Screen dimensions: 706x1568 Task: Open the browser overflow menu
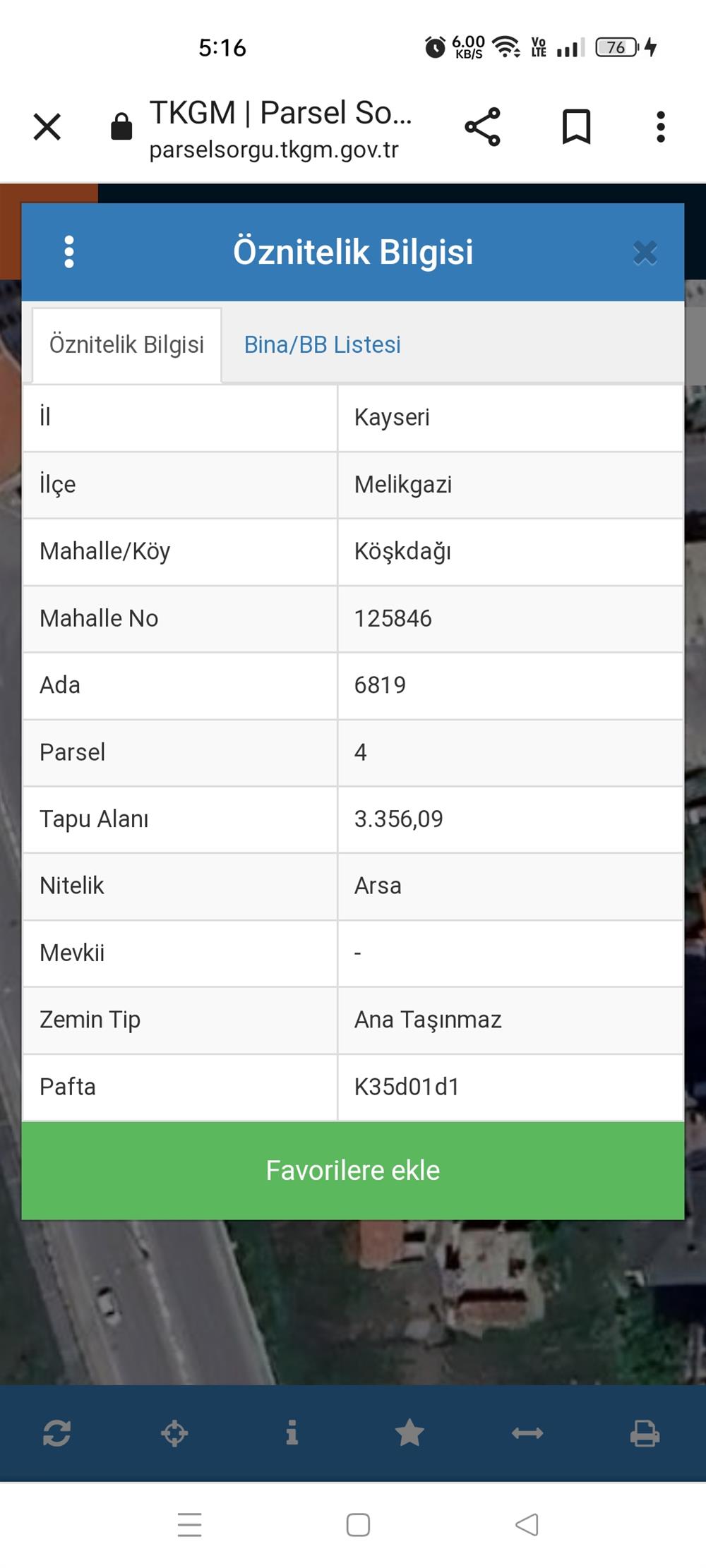(661, 127)
